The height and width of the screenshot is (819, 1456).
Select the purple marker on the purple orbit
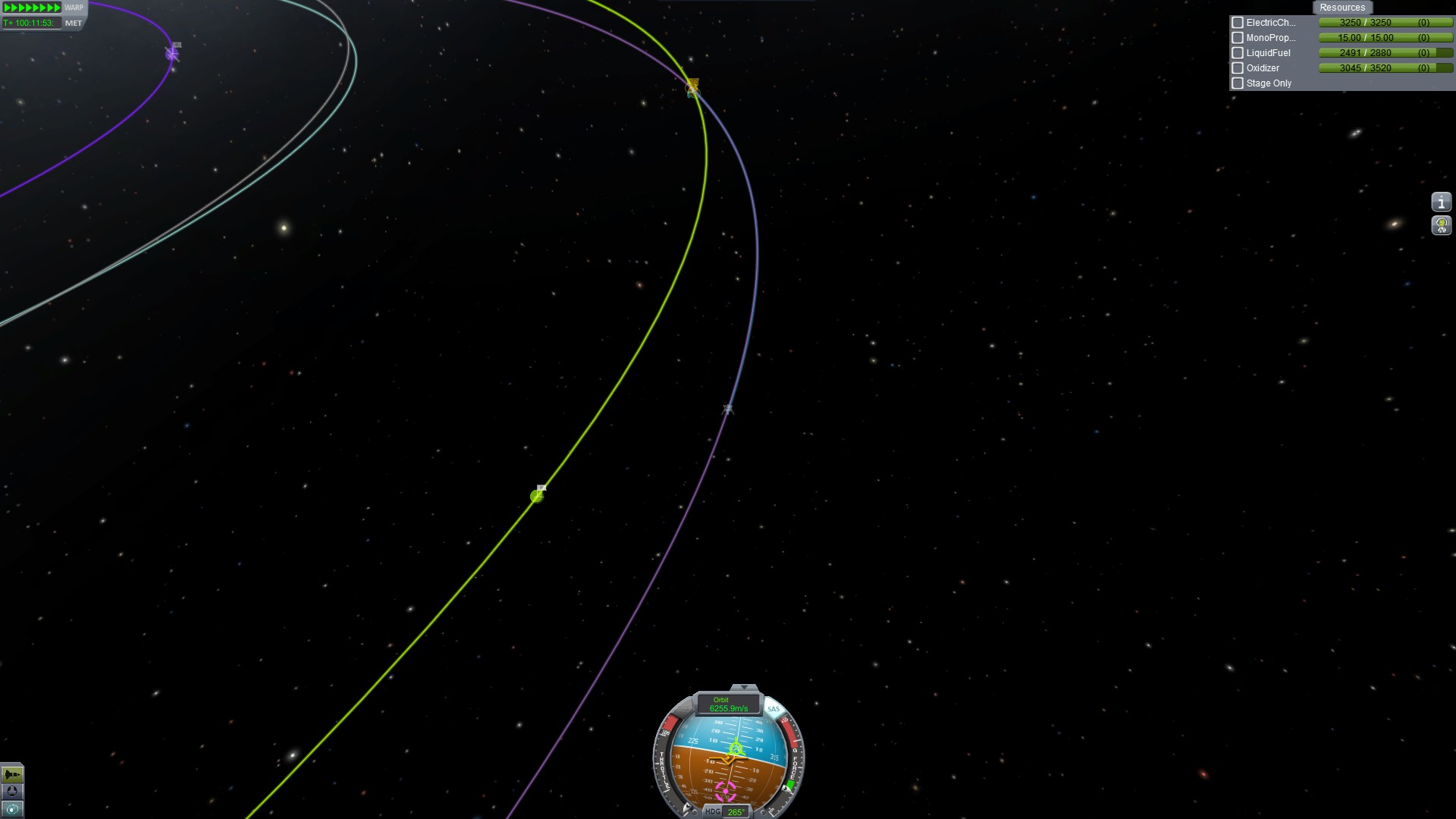172,54
